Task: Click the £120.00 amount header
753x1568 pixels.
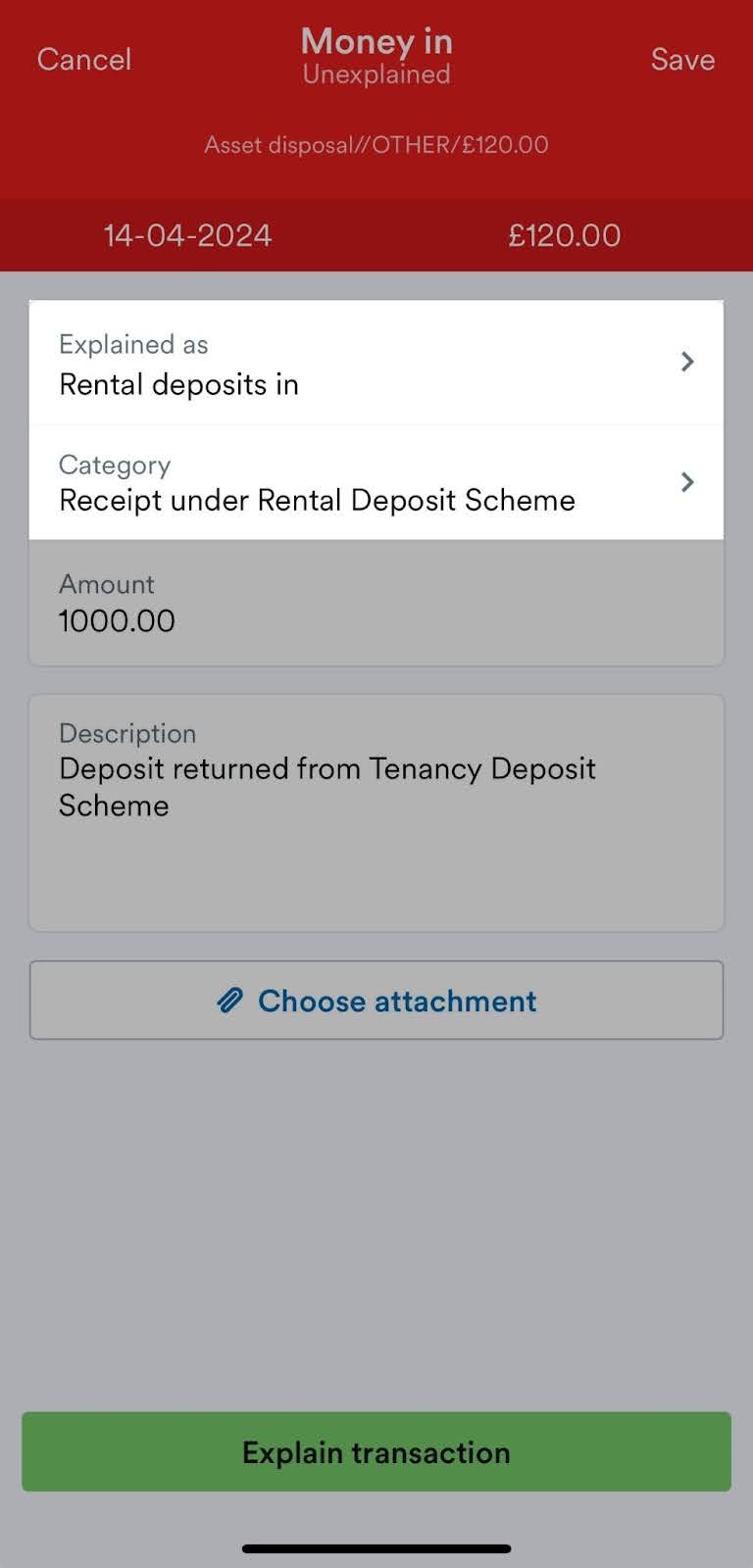Action: (x=565, y=234)
